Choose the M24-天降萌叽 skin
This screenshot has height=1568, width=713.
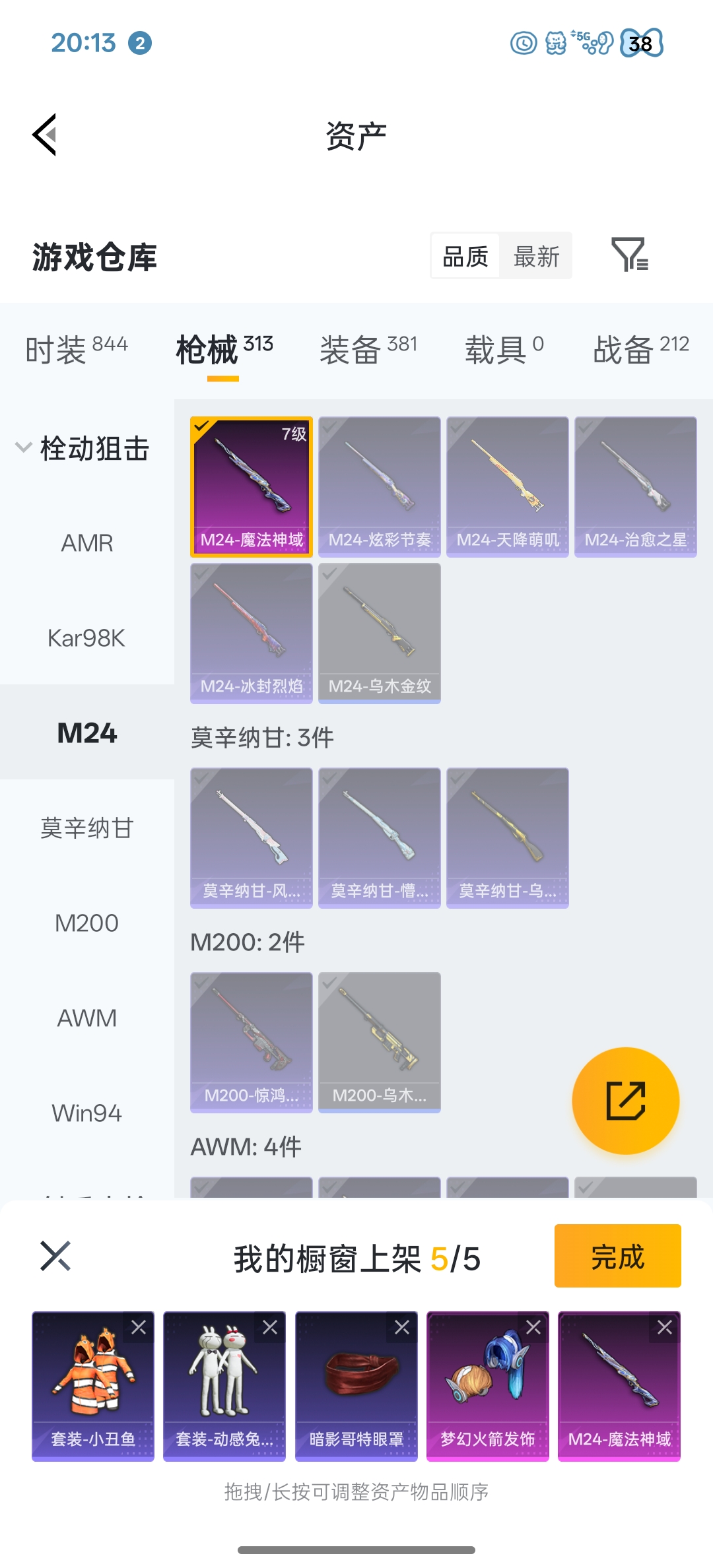point(508,487)
